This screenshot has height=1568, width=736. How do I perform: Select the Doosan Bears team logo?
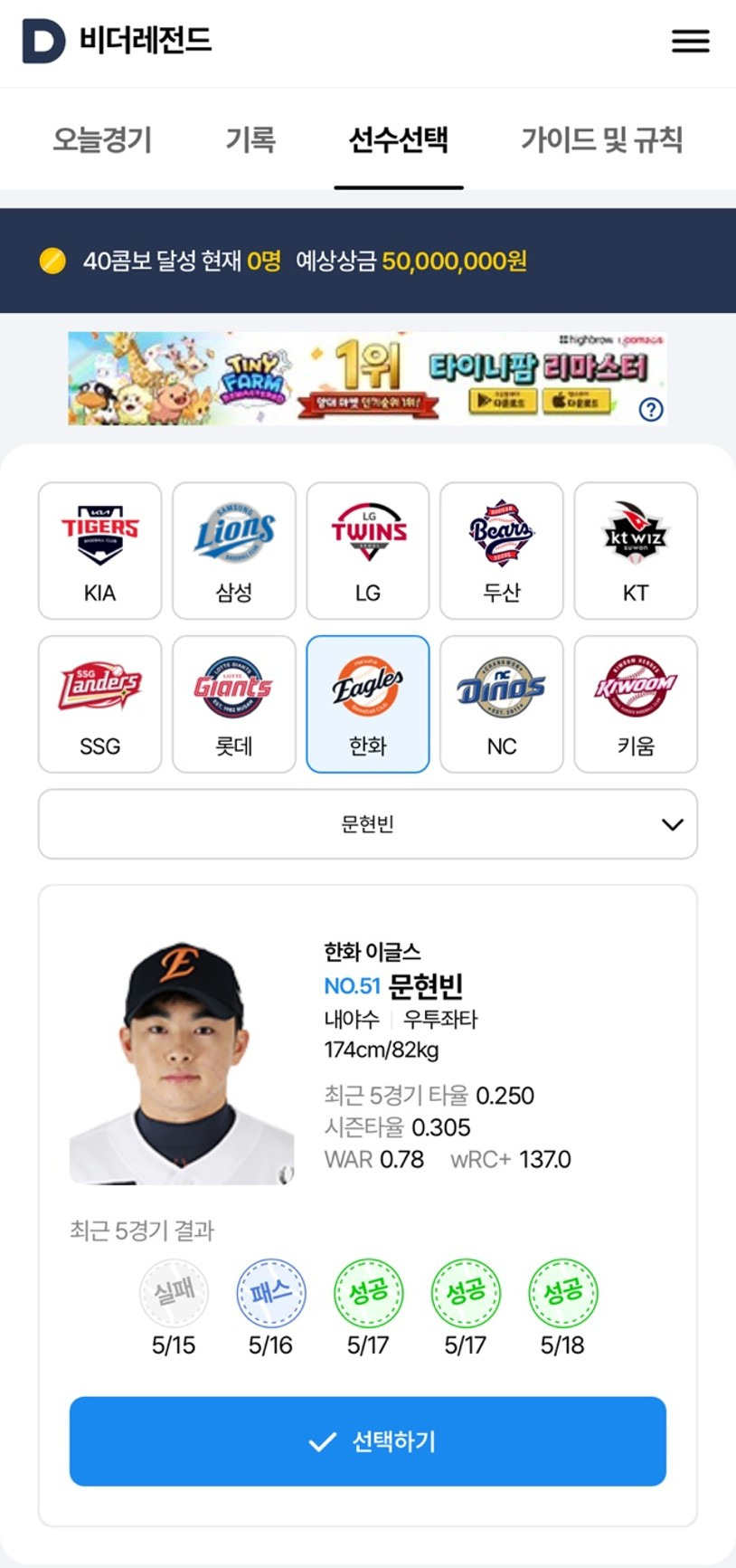click(x=502, y=550)
